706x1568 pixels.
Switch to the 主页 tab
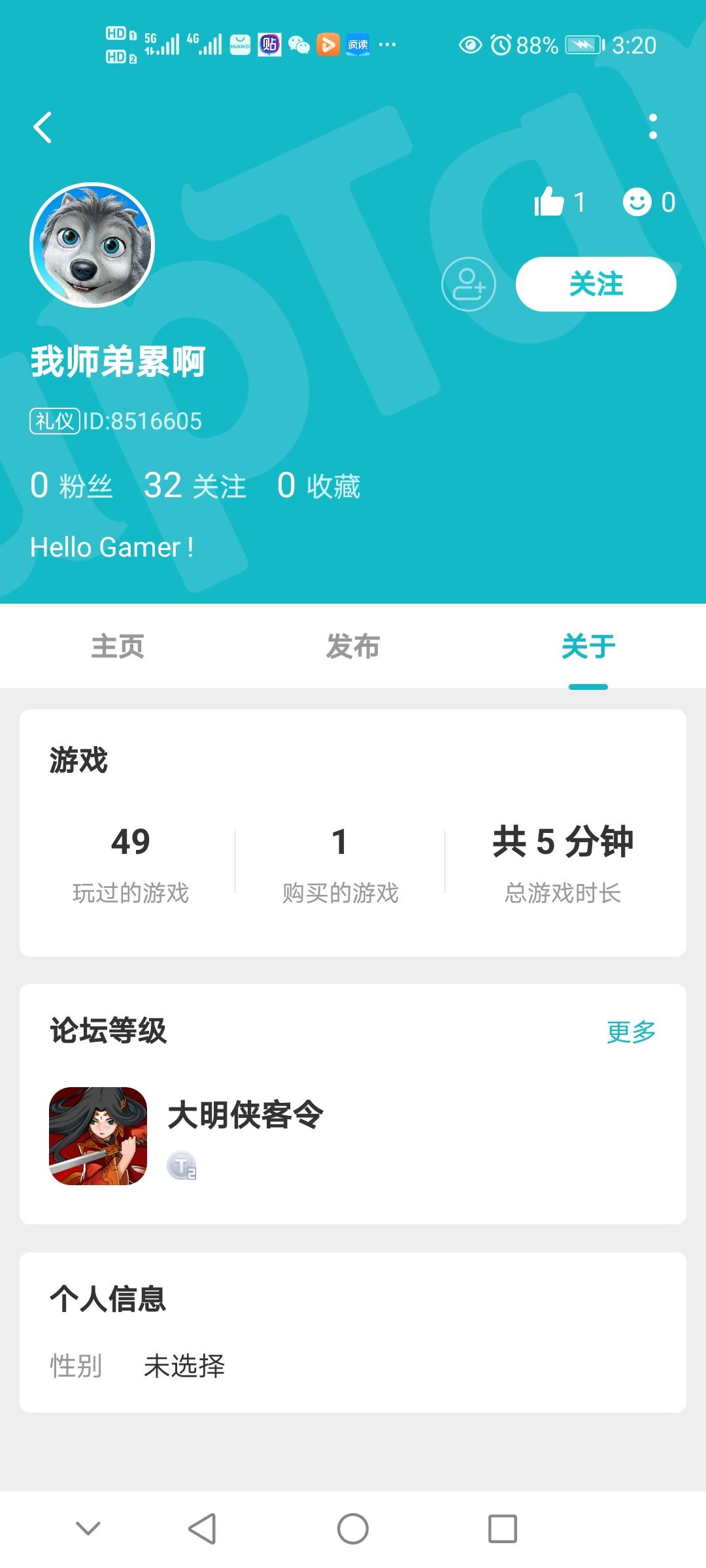pyautogui.click(x=118, y=647)
